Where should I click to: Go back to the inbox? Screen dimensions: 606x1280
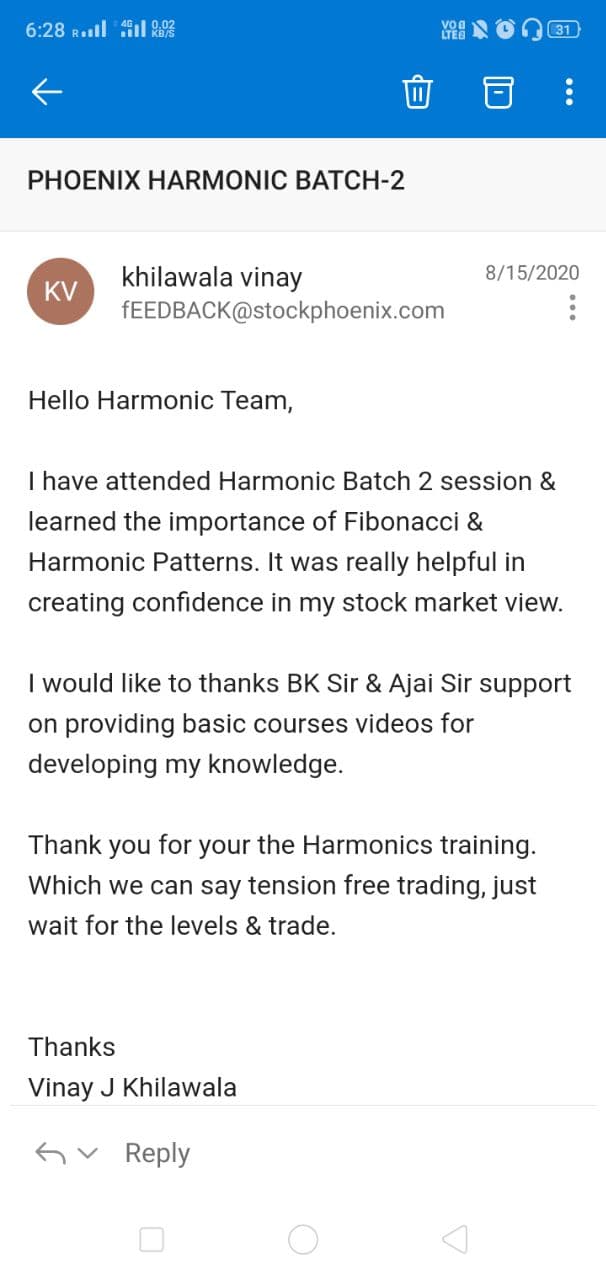click(x=47, y=93)
